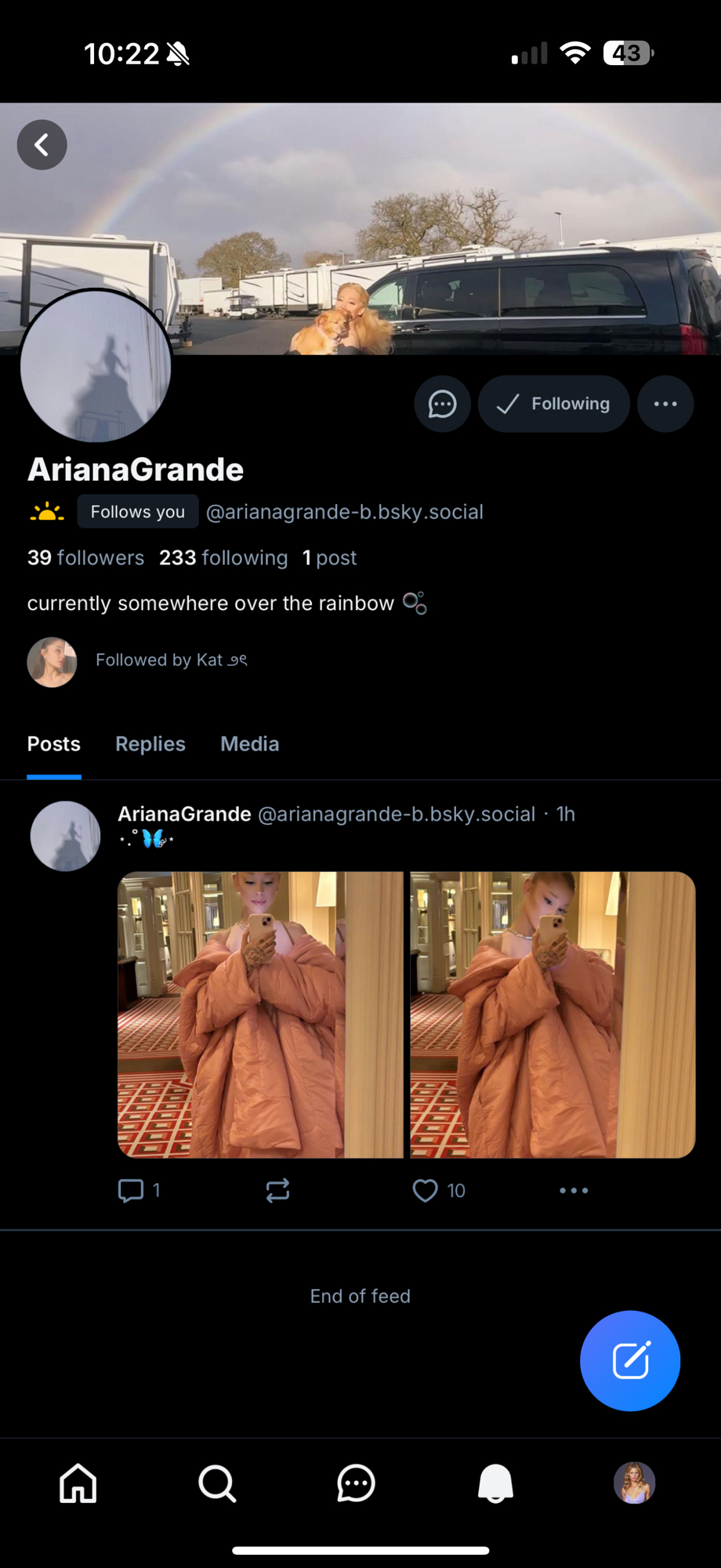Screen dimensions: 721x1568
Task: Go to the Home feed
Action: [x=78, y=1483]
